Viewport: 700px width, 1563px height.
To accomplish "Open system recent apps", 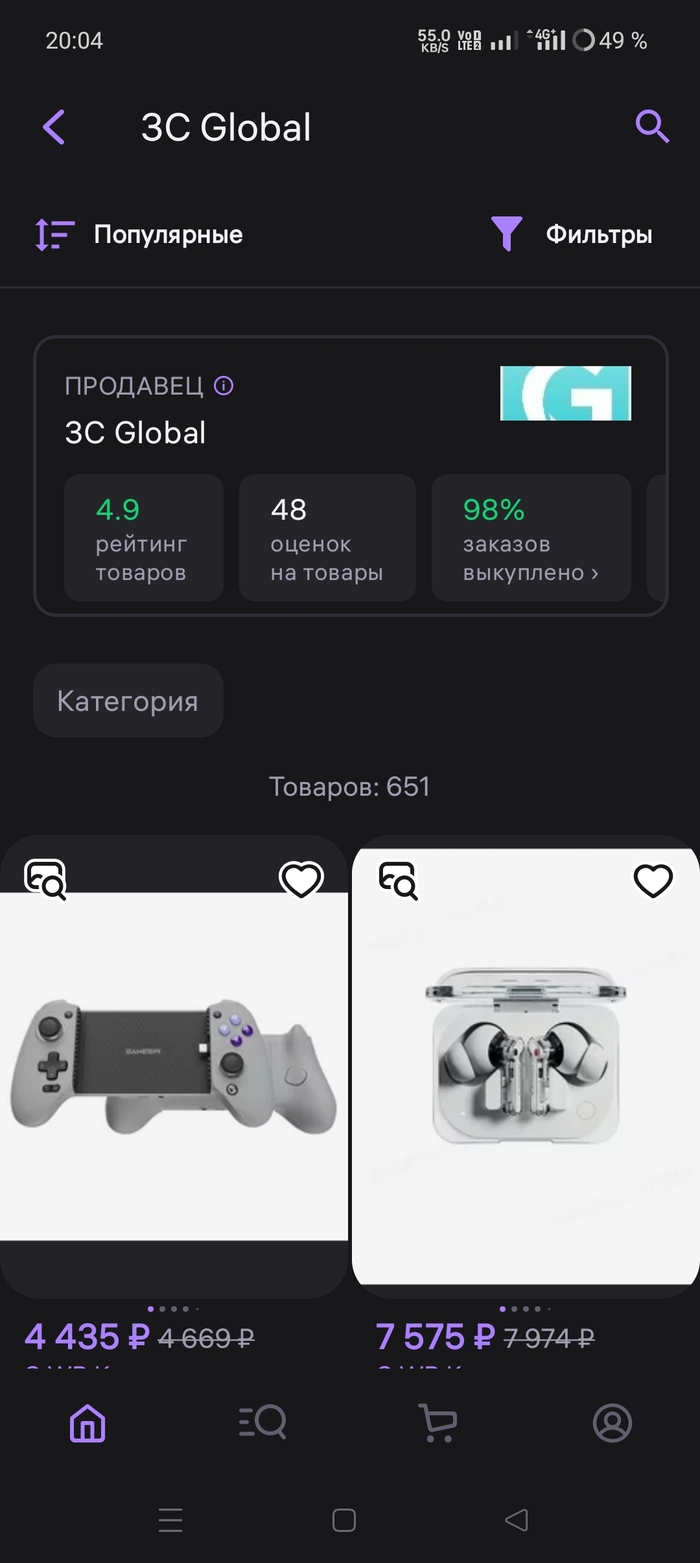I will point(171,1521).
